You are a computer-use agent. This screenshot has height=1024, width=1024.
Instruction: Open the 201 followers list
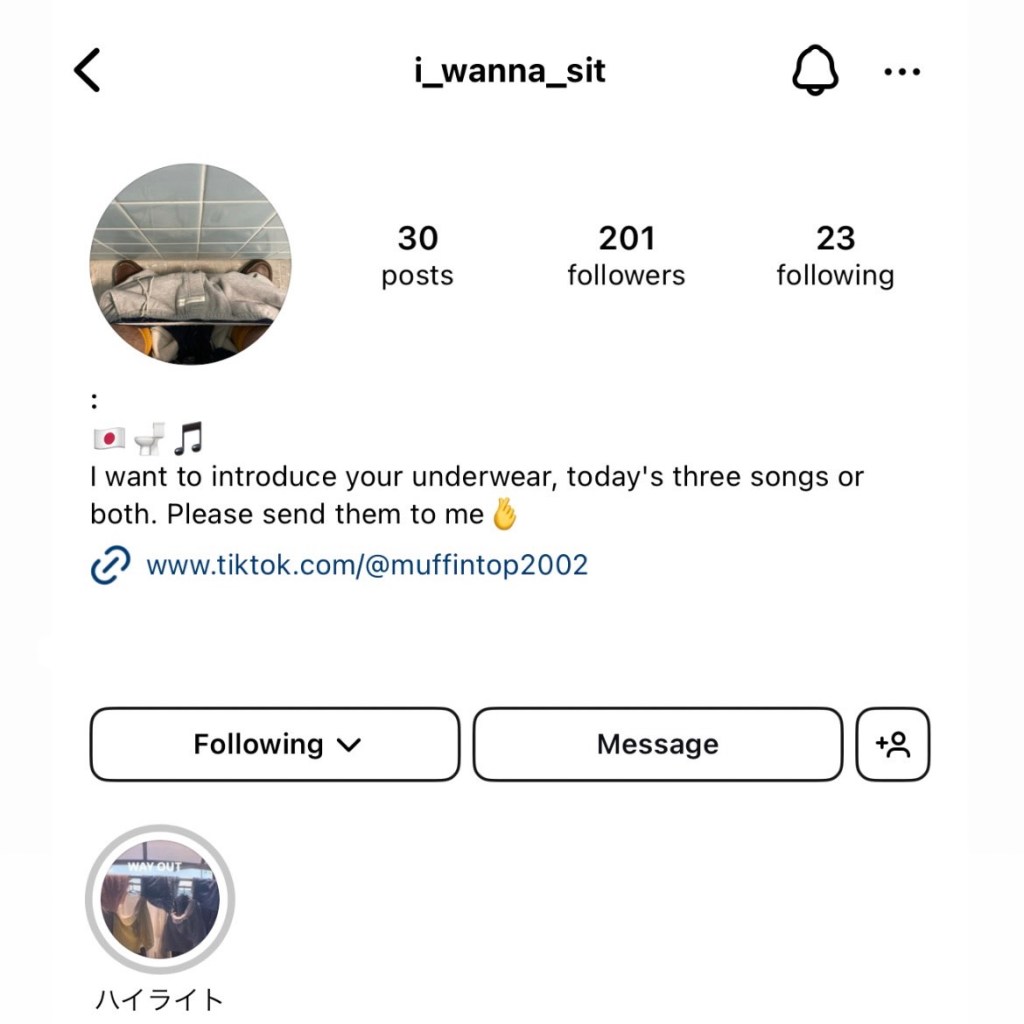point(626,255)
